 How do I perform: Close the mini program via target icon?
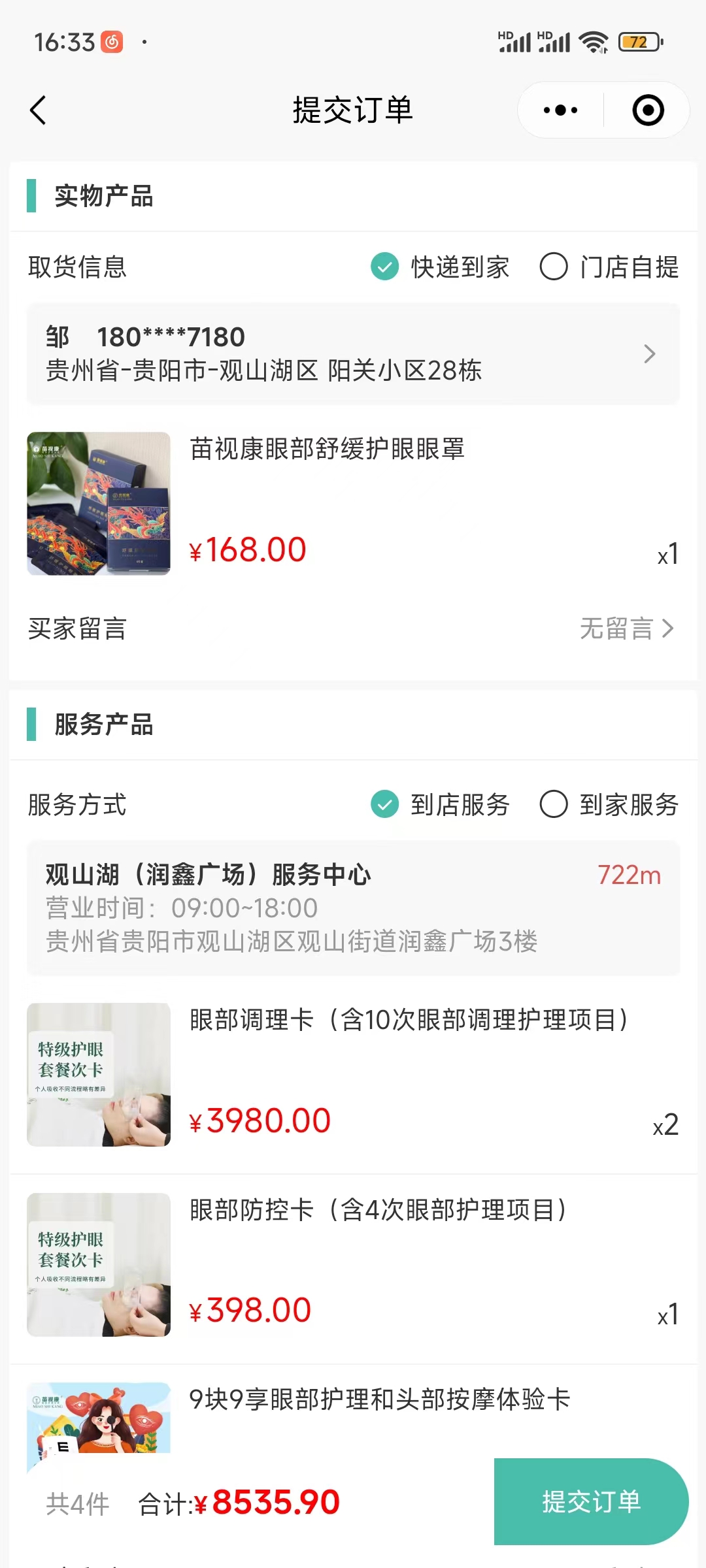(x=648, y=110)
